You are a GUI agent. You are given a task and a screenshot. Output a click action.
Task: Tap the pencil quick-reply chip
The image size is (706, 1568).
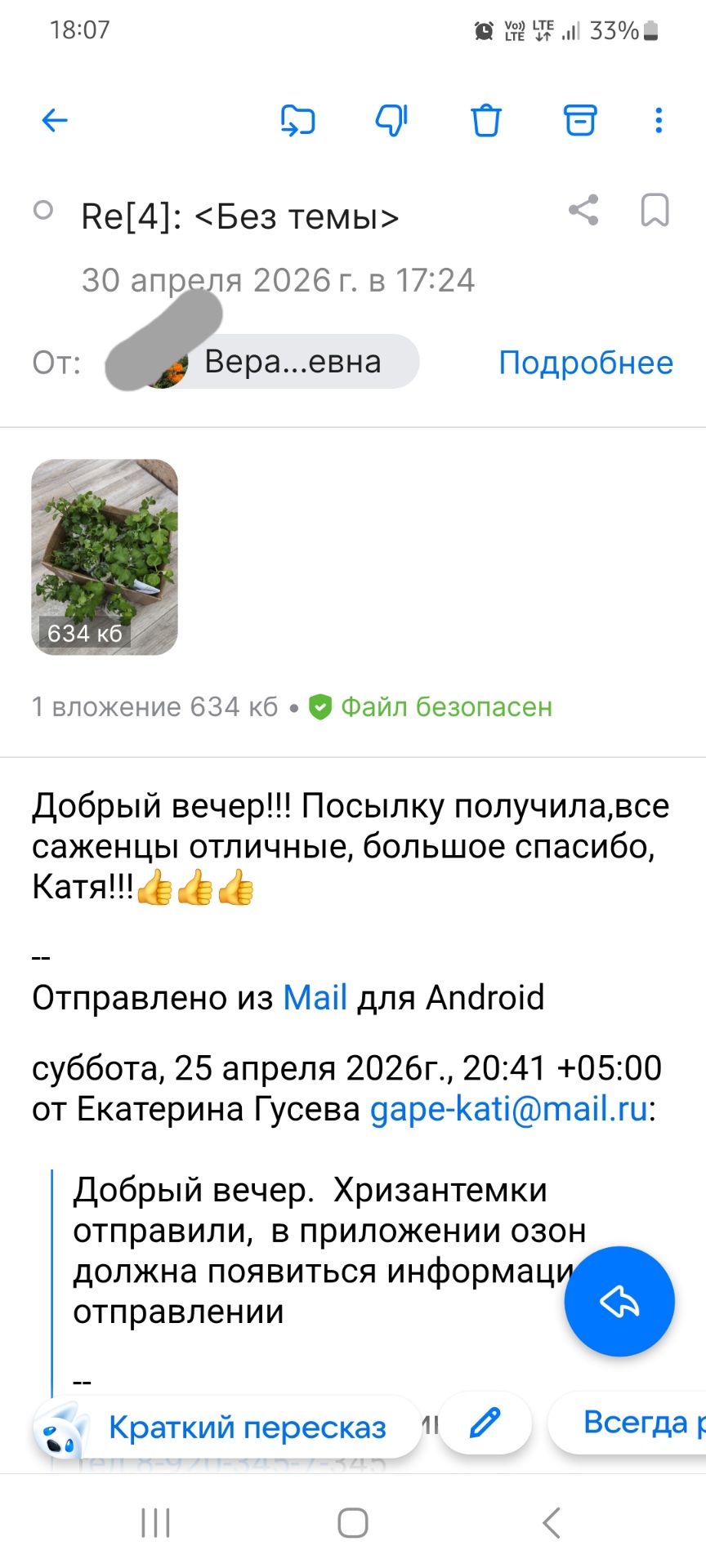pos(485,1423)
